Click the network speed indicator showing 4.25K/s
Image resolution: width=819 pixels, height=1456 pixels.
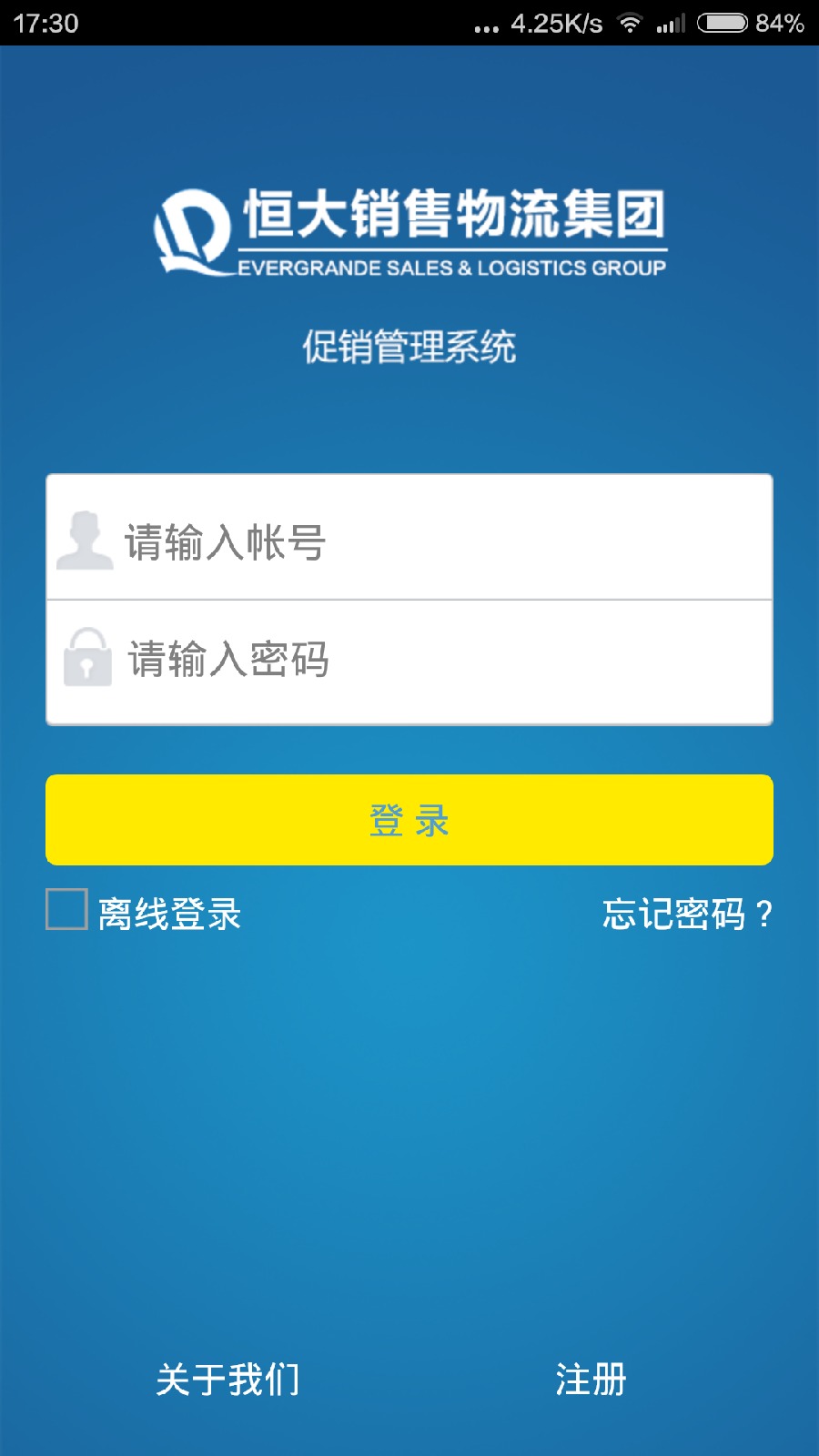[555, 24]
